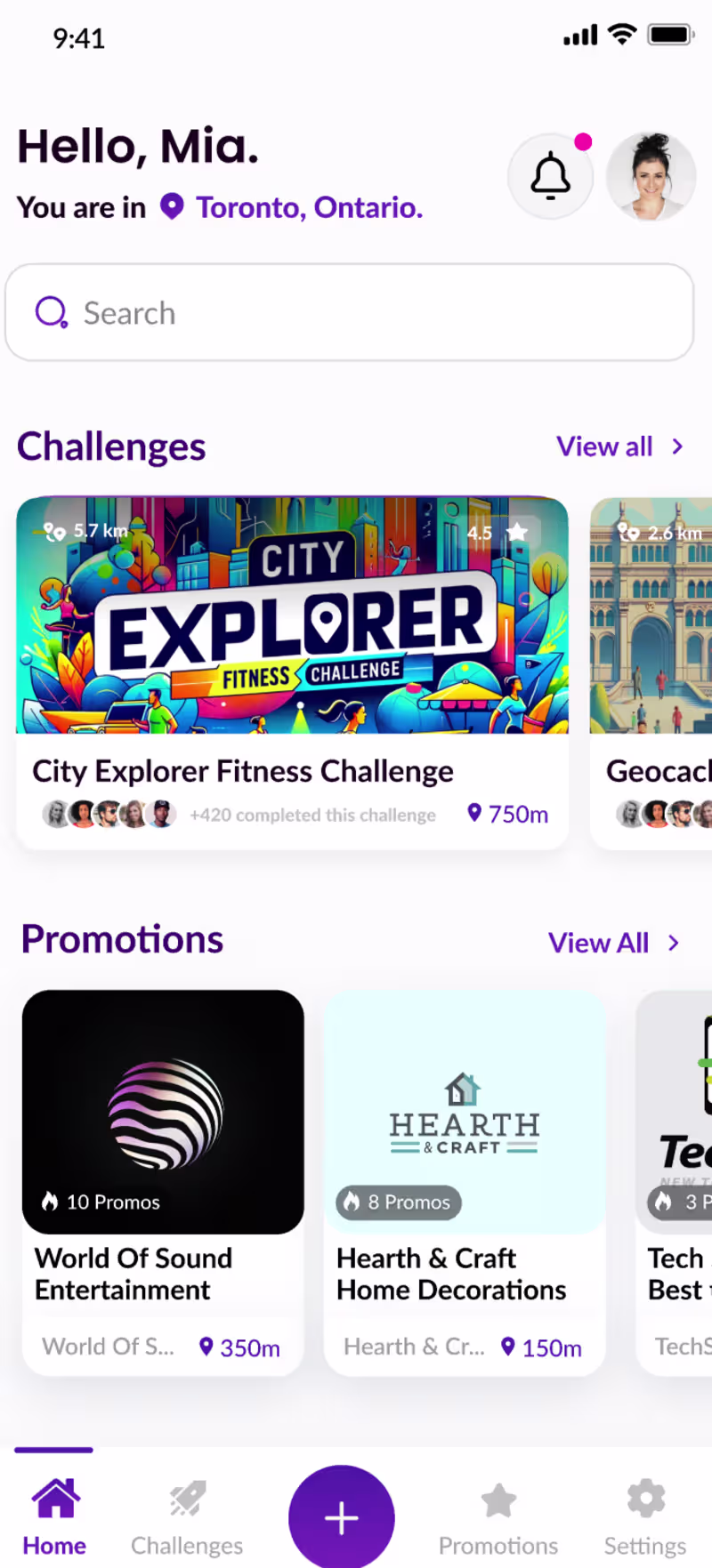Tap the flame icon on the 8 Promos badge

[x=351, y=1202]
